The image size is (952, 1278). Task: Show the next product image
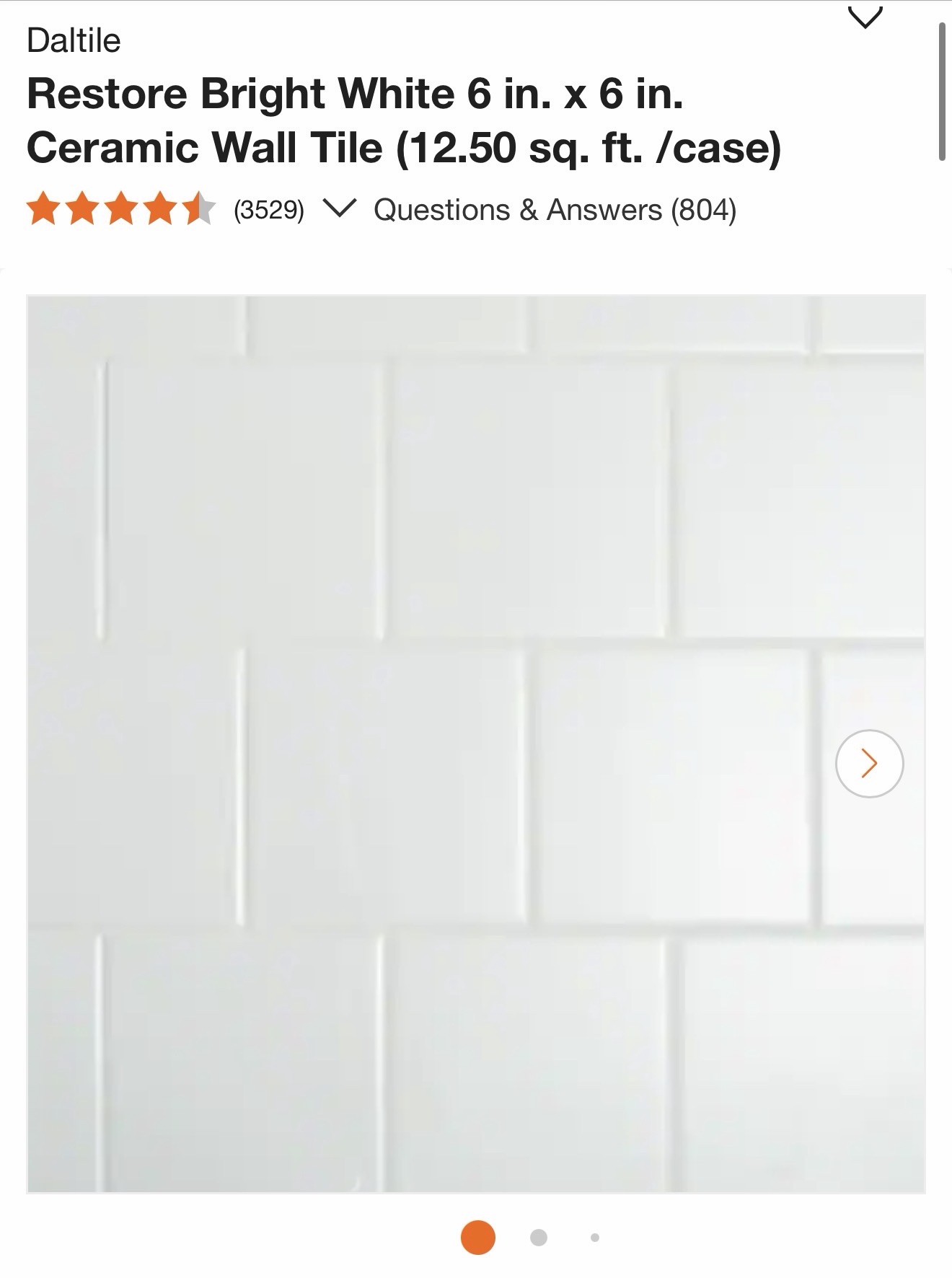[x=869, y=763]
